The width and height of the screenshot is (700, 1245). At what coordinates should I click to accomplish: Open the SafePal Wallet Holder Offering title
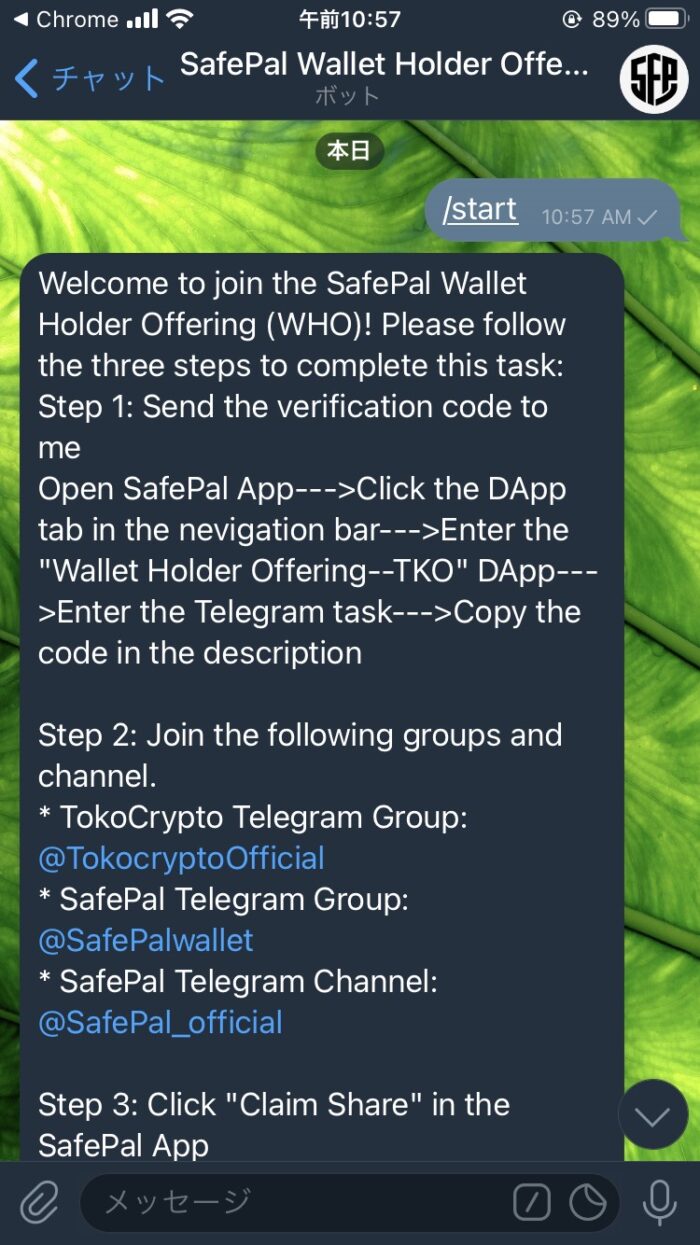pos(385,66)
